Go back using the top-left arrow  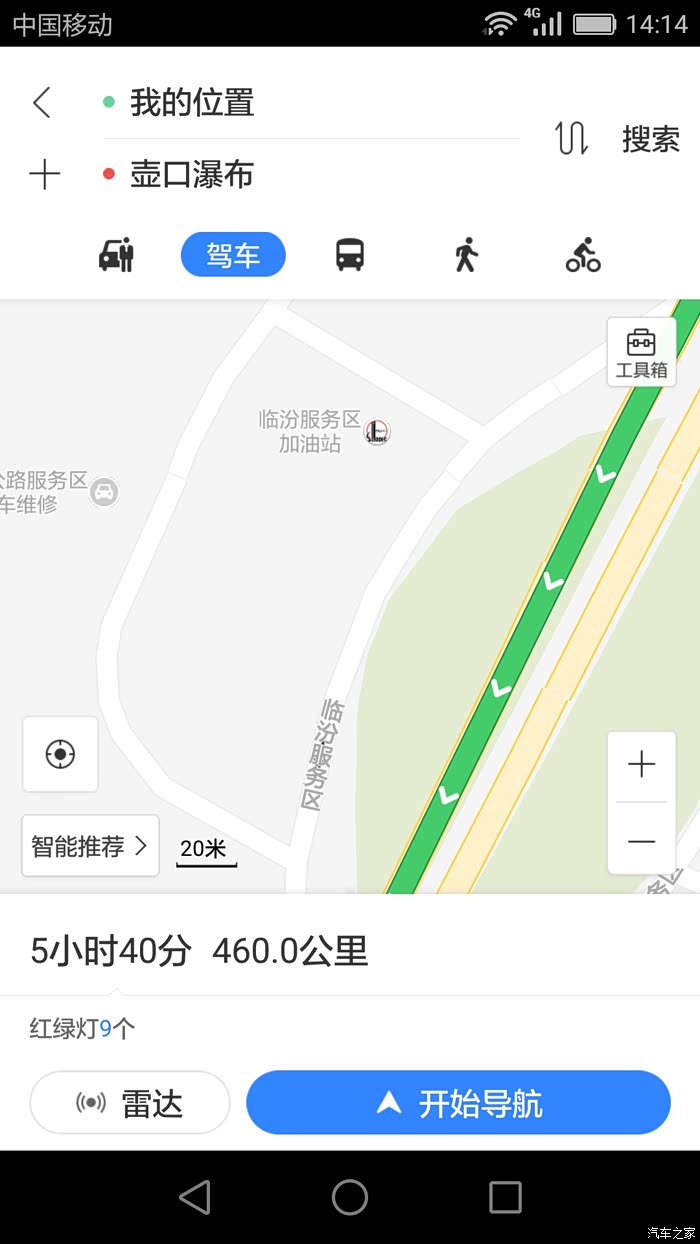click(42, 102)
